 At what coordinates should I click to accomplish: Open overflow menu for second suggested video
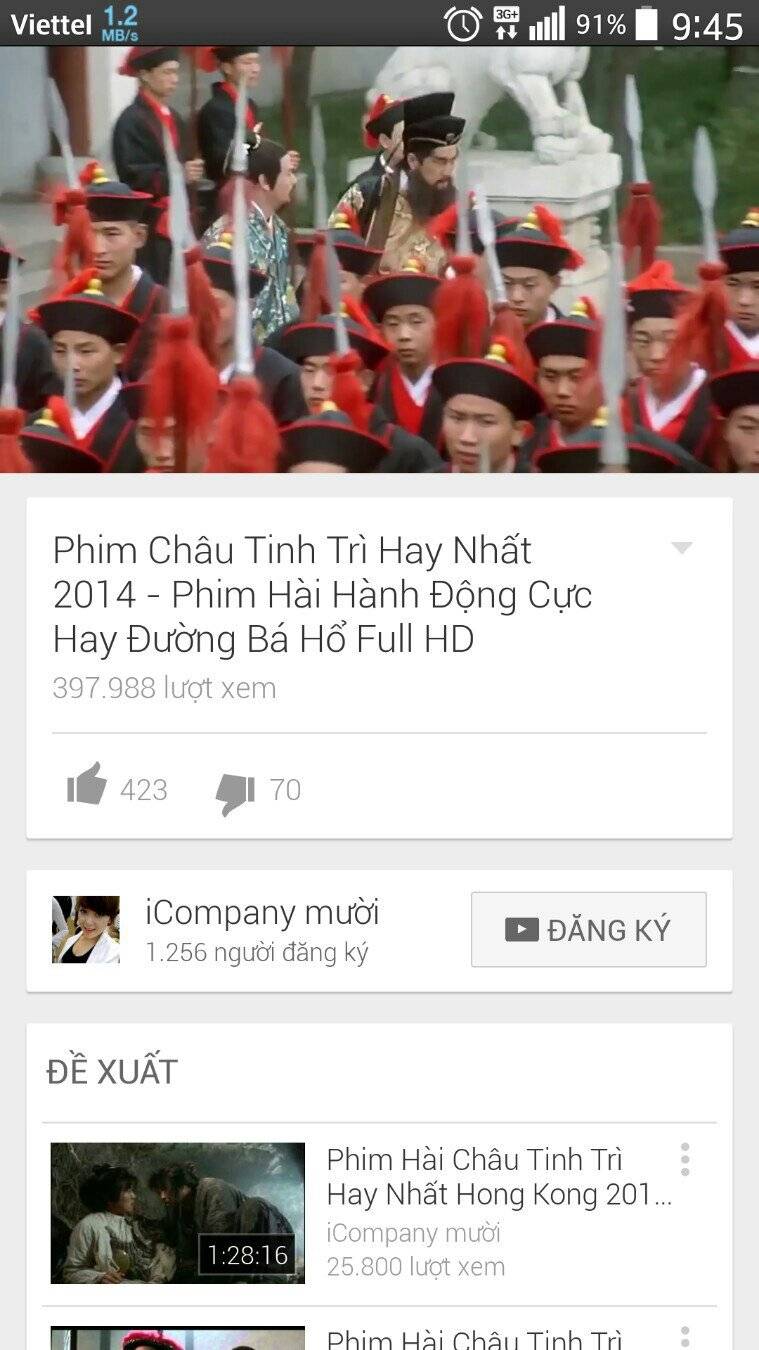tap(685, 1336)
